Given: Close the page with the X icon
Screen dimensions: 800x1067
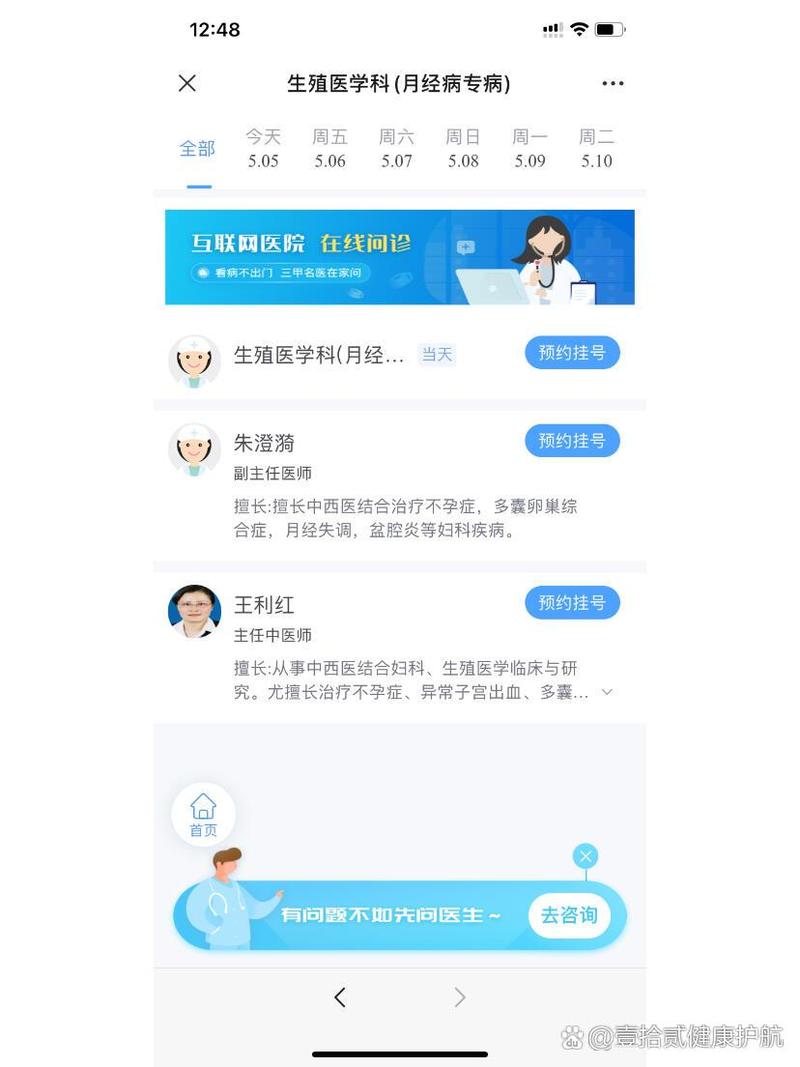Looking at the screenshot, I should (x=187, y=84).
